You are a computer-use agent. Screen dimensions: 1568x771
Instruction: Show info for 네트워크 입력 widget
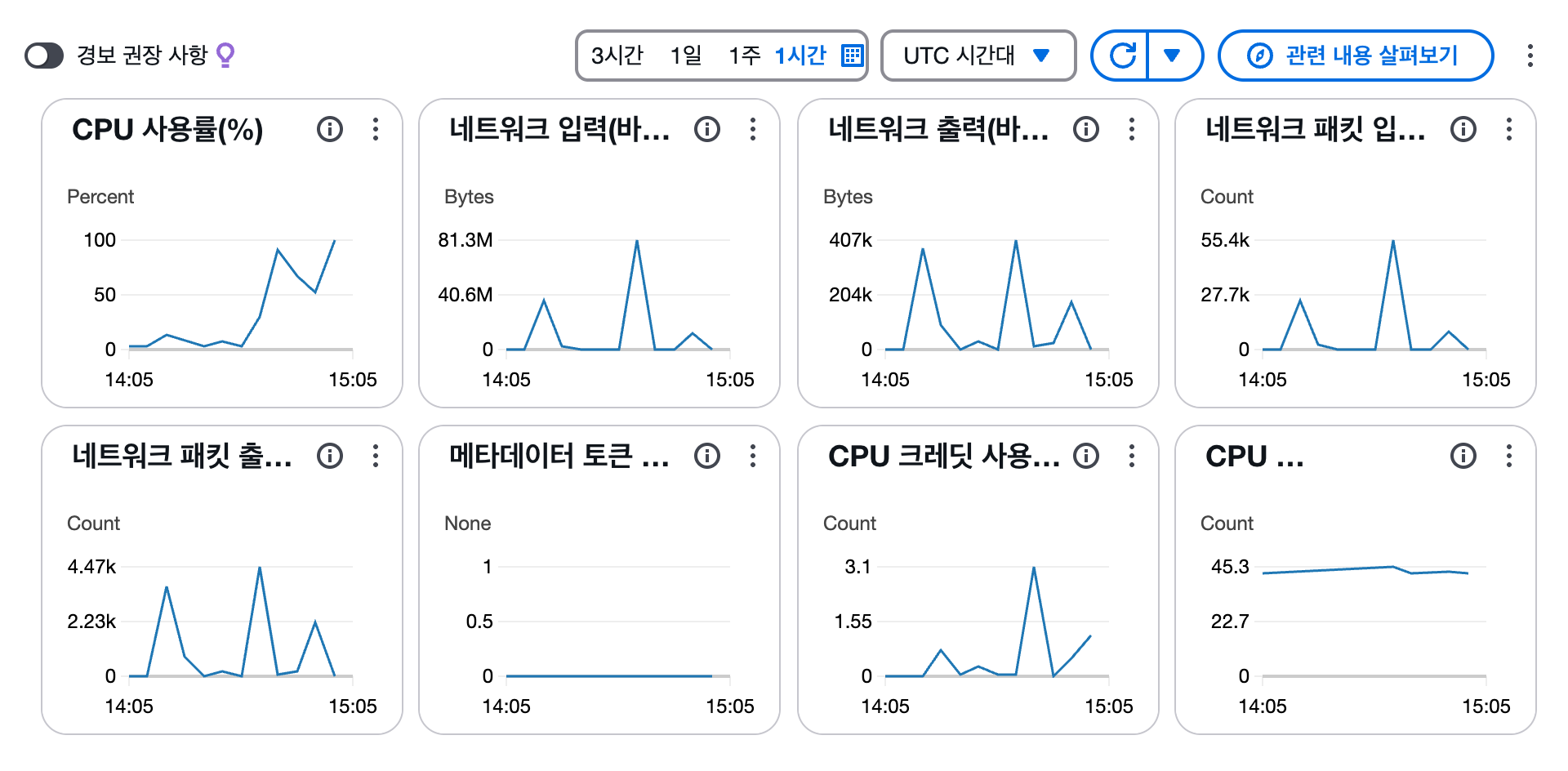click(707, 129)
